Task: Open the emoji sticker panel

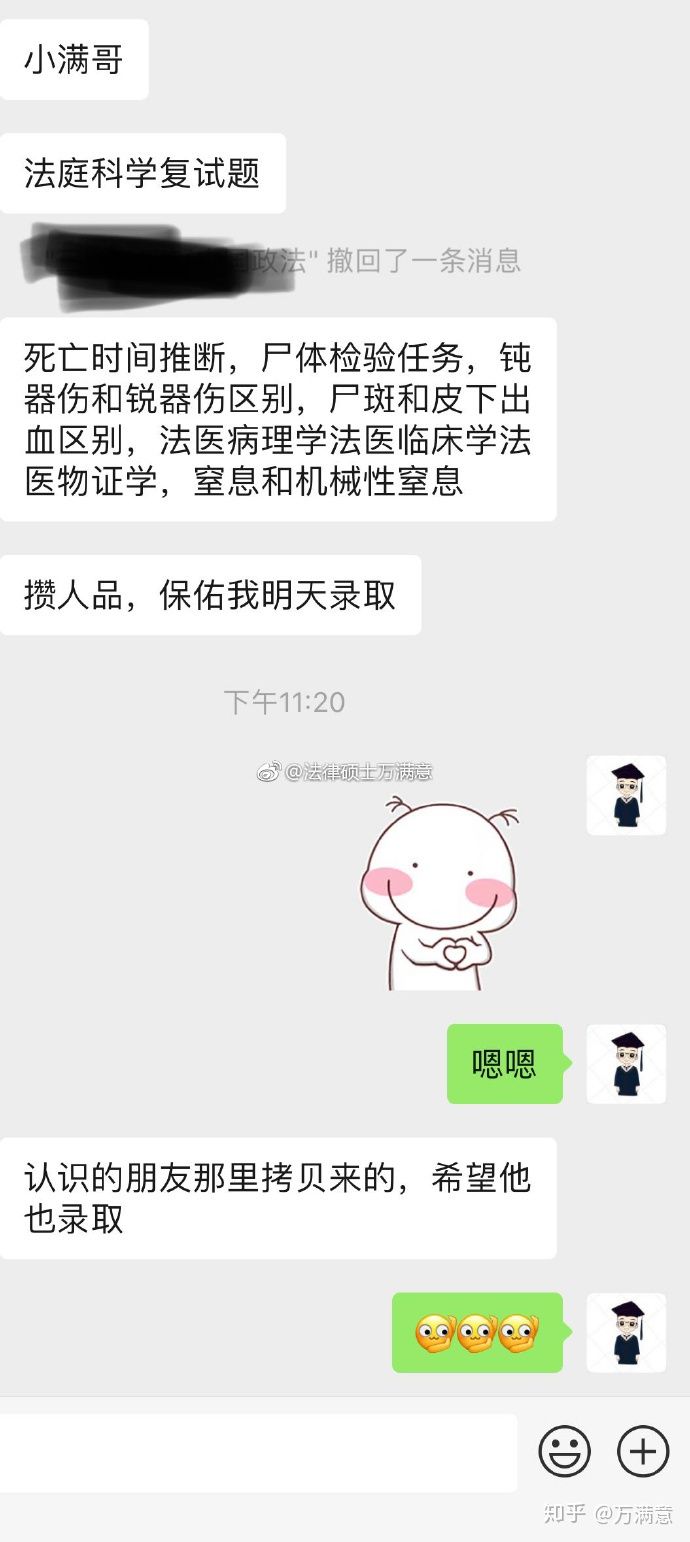Action: (x=564, y=1451)
